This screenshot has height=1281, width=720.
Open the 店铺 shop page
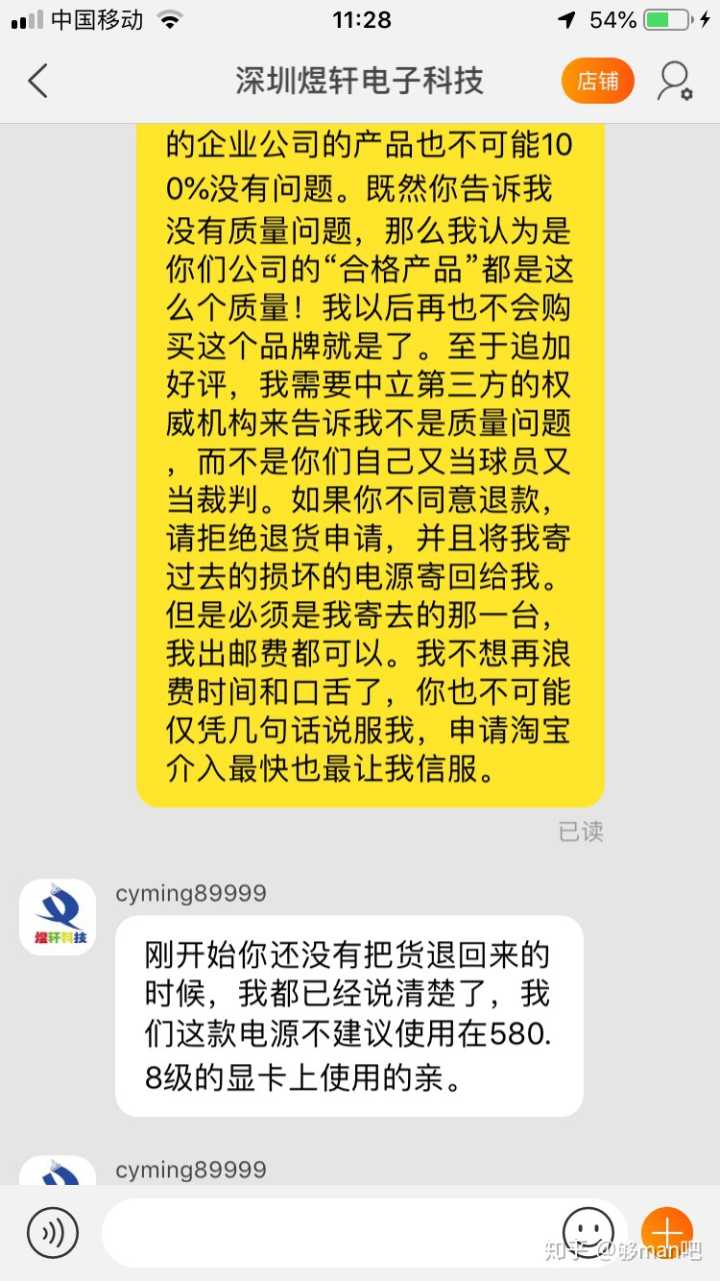(598, 81)
